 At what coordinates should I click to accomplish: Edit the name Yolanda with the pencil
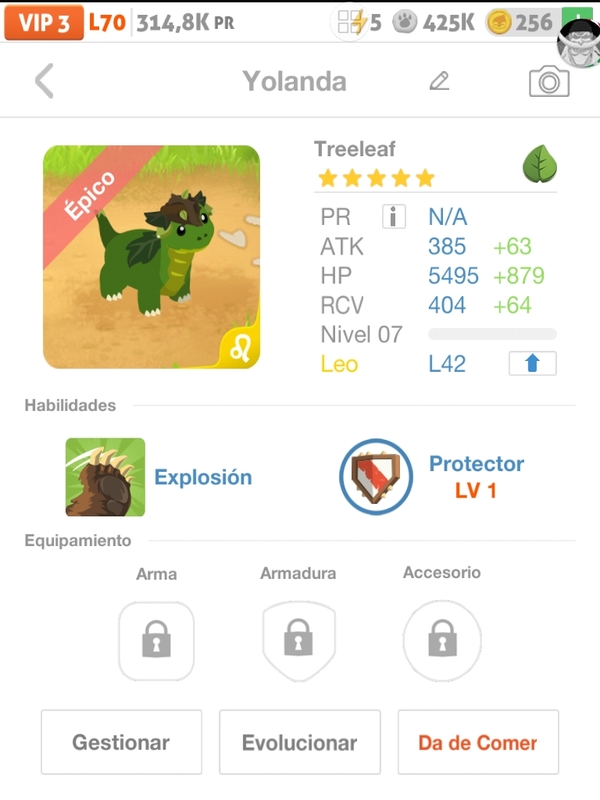coord(439,81)
